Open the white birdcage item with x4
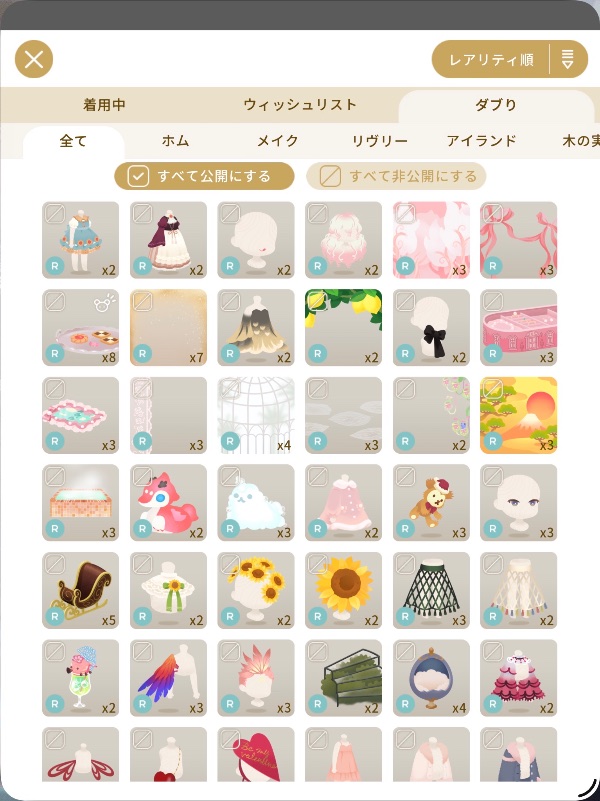Viewport: 600px width, 801px height. point(255,415)
